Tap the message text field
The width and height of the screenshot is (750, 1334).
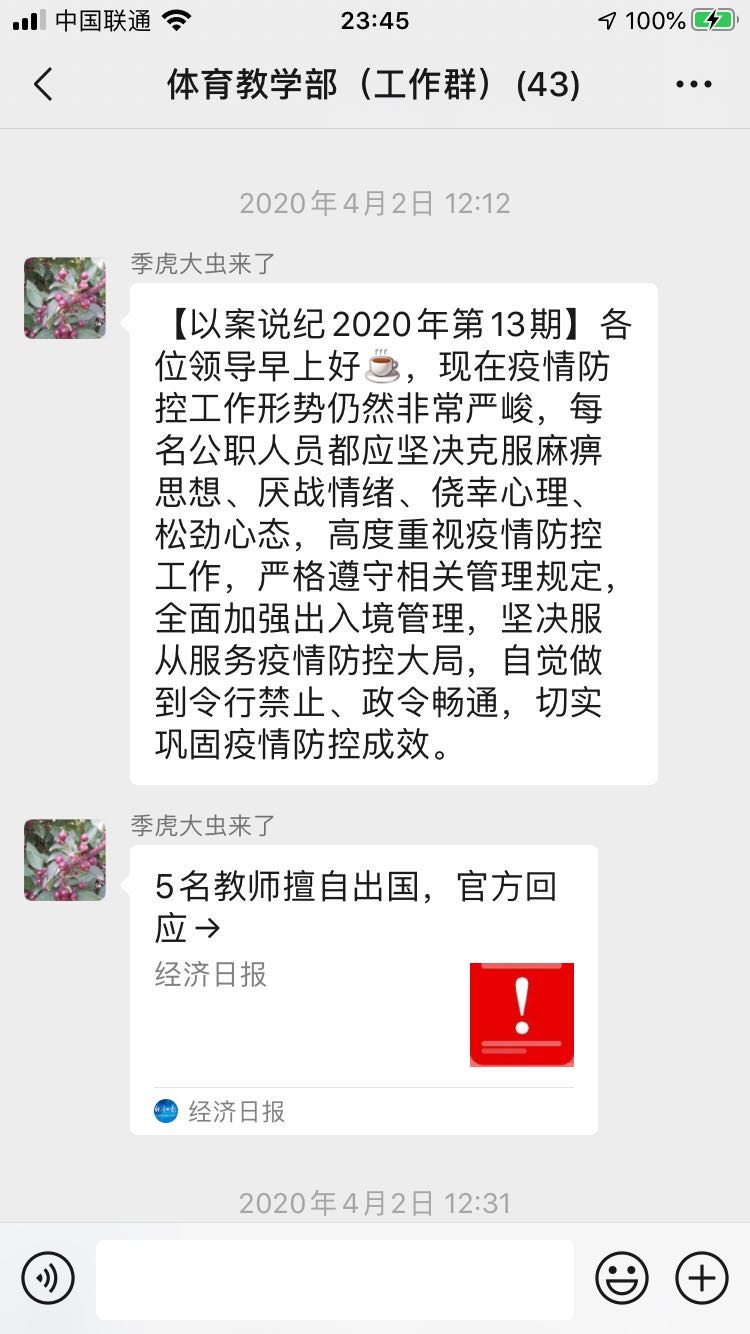point(335,1279)
